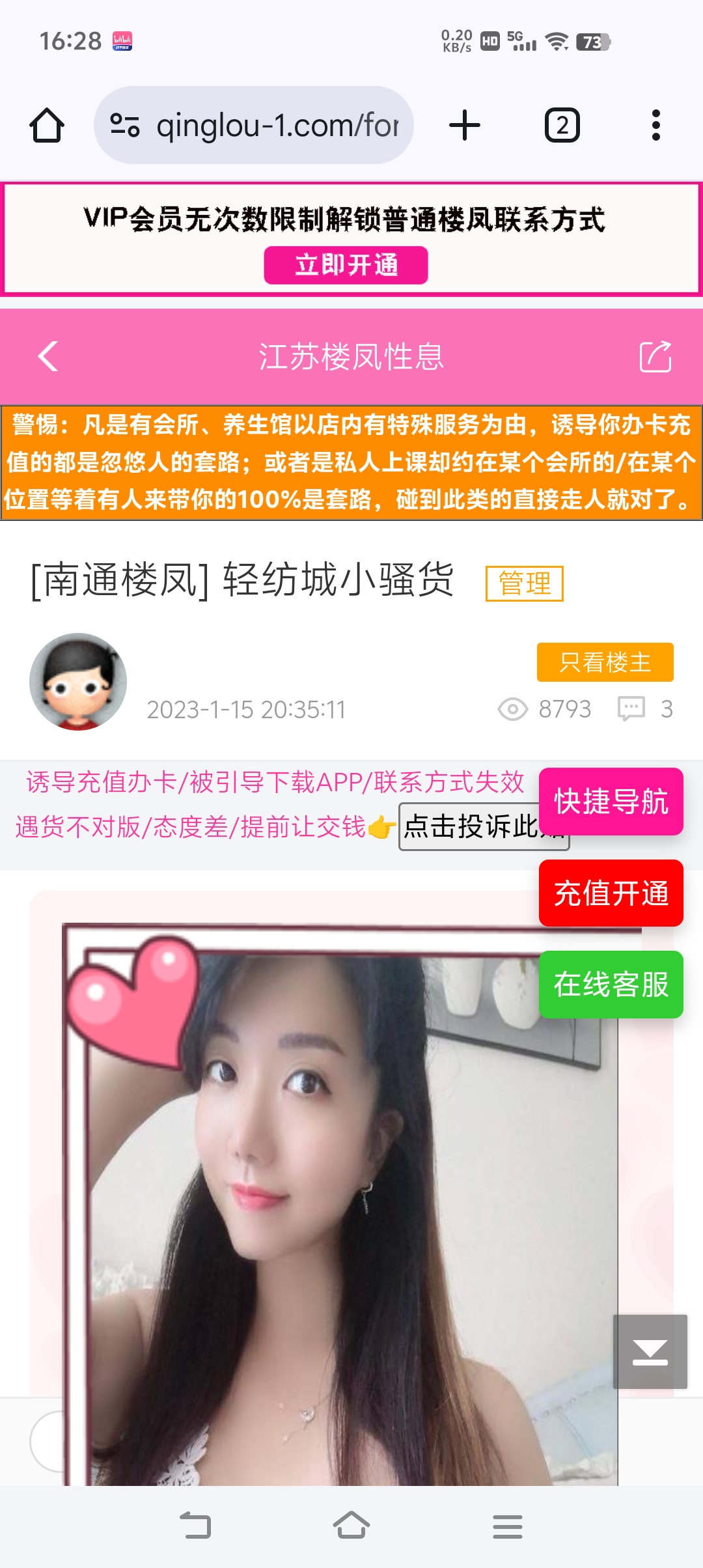Open the 快捷导航 quick navigation
The image size is (703, 1568).
pyautogui.click(x=611, y=801)
